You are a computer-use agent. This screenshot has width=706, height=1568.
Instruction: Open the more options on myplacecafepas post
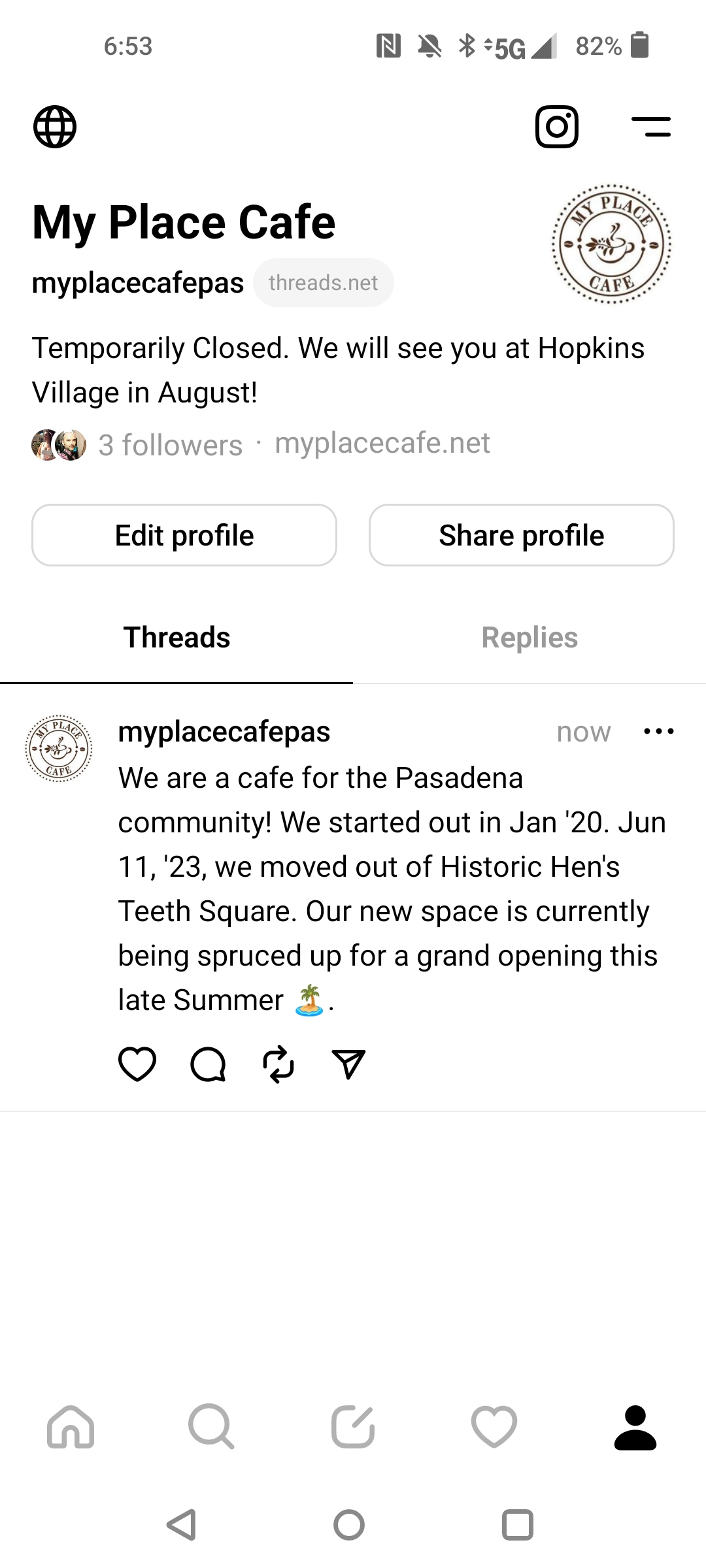point(658,732)
